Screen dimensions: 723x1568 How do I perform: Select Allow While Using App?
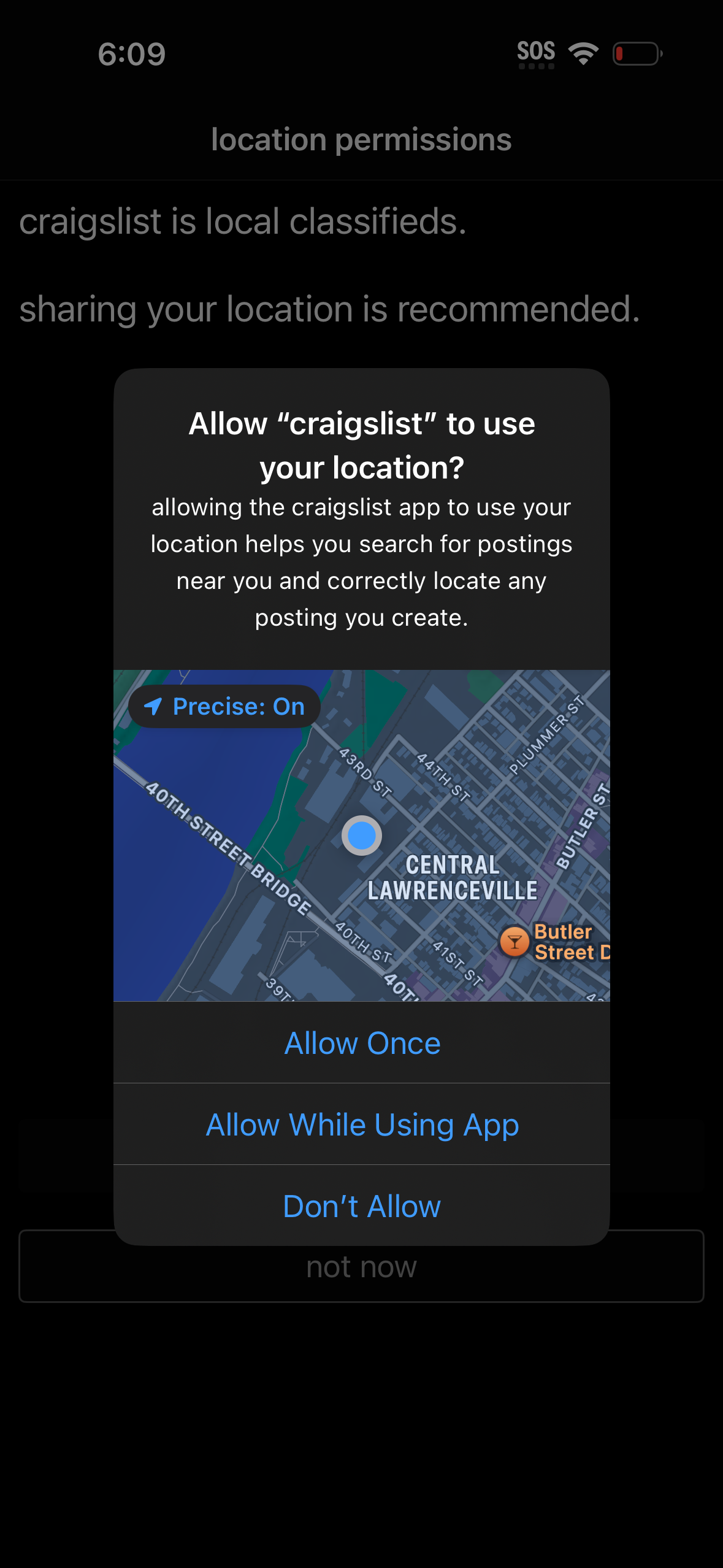coord(362,1124)
